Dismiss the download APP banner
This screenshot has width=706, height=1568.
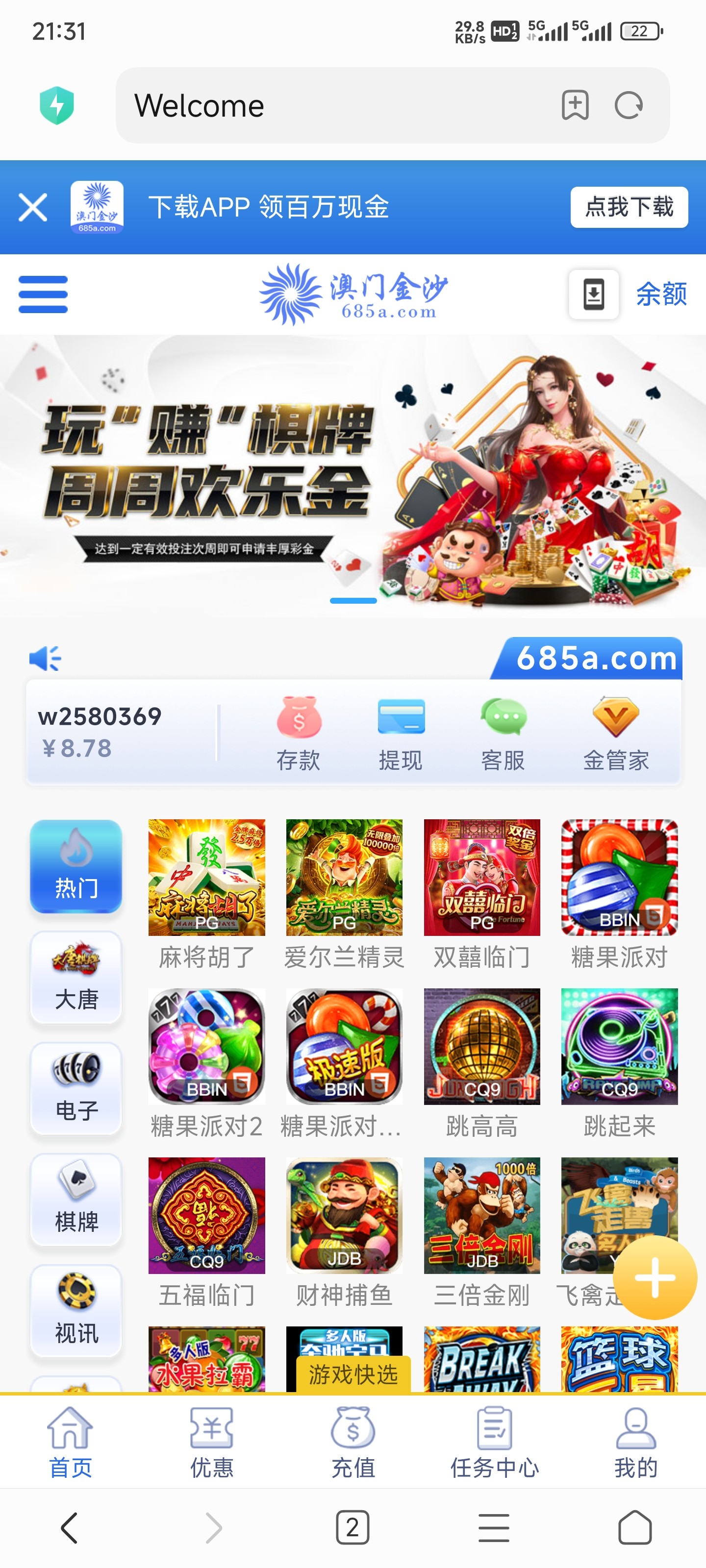[33, 208]
